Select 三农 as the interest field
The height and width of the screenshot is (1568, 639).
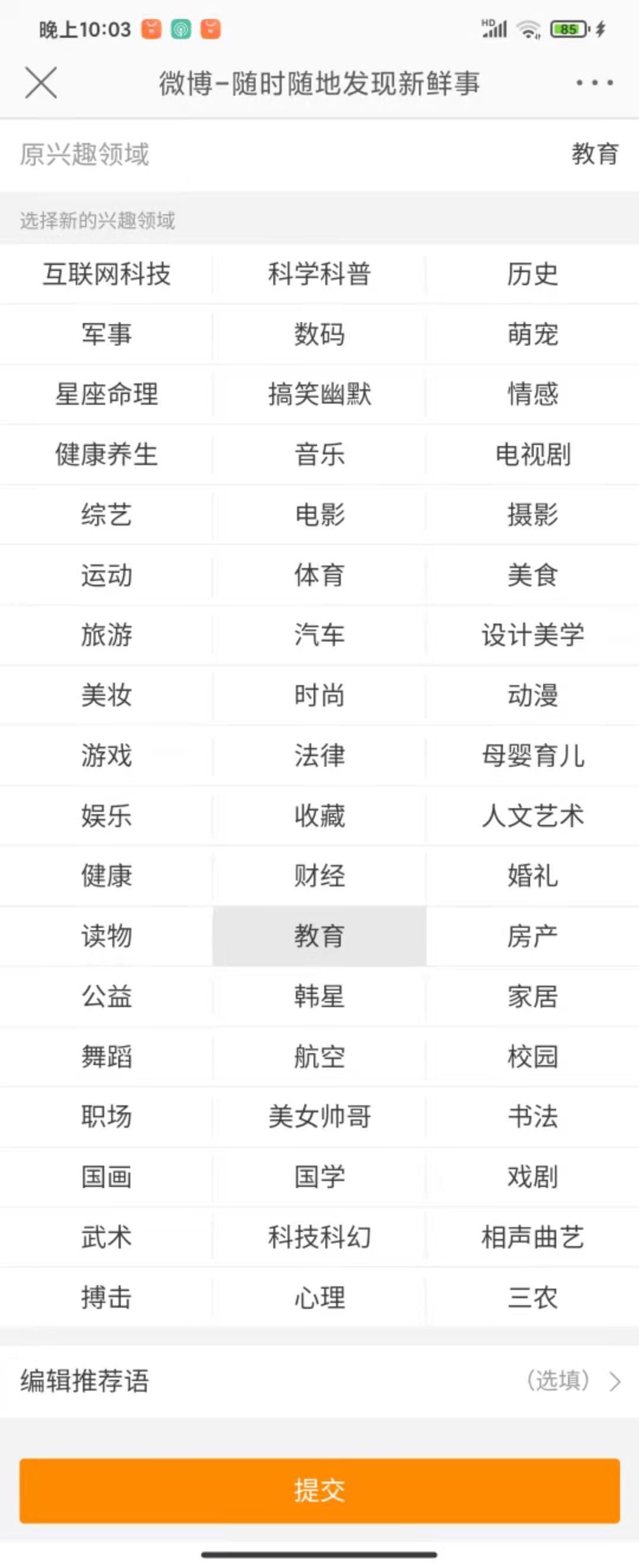[x=532, y=1298]
